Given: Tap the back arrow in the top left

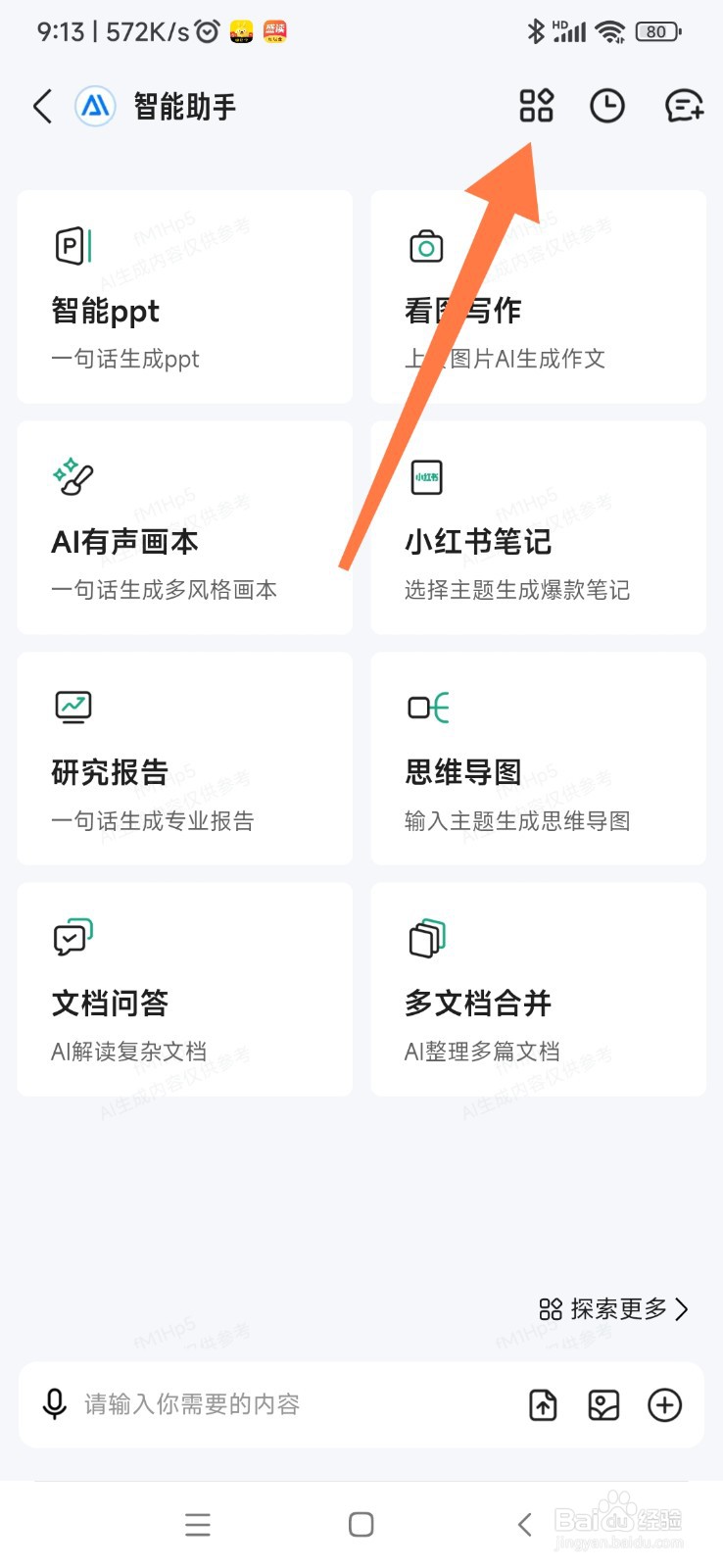Looking at the screenshot, I should tap(41, 107).
